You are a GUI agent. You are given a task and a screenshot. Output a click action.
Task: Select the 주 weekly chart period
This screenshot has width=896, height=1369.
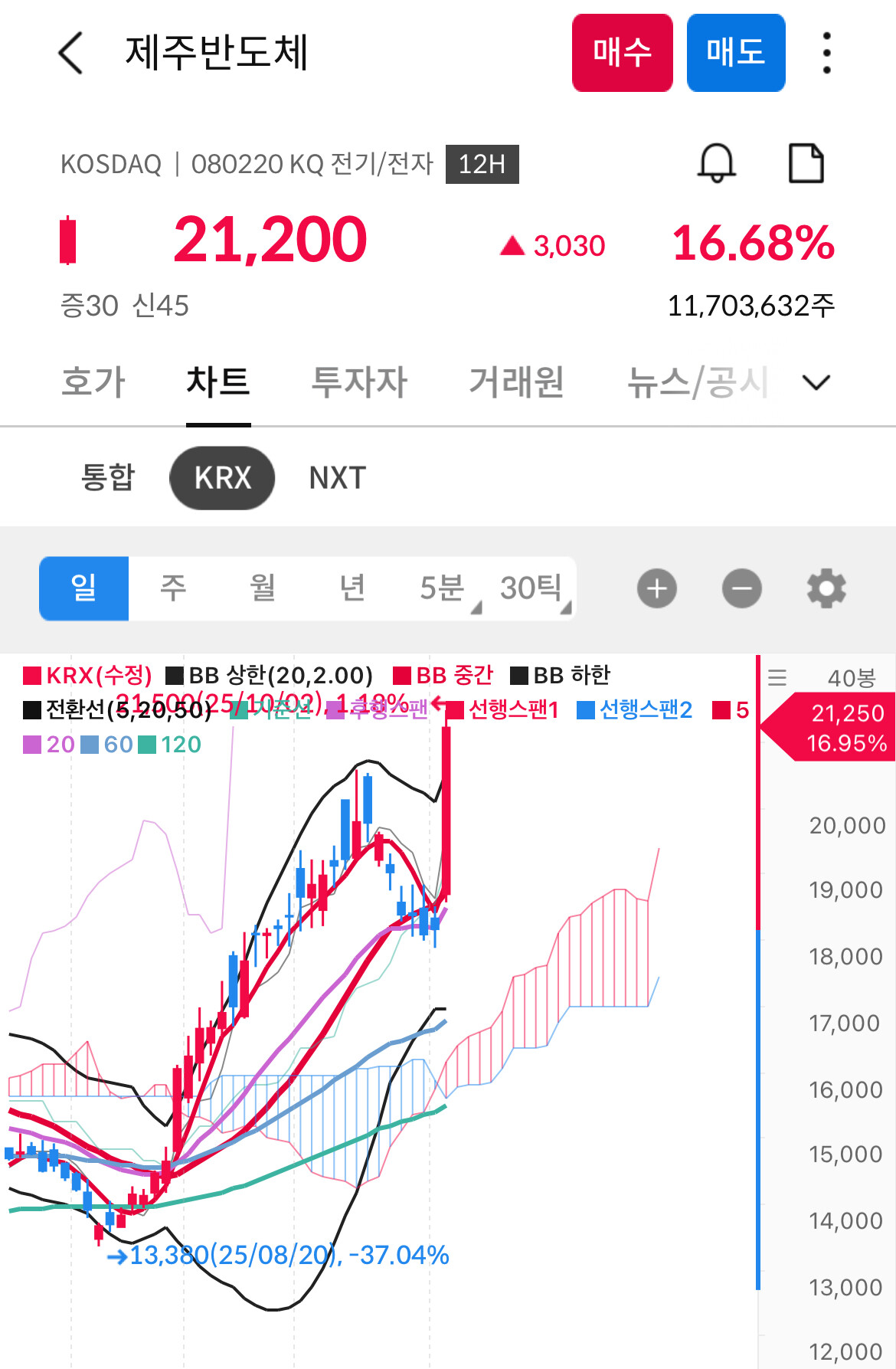point(173,588)
